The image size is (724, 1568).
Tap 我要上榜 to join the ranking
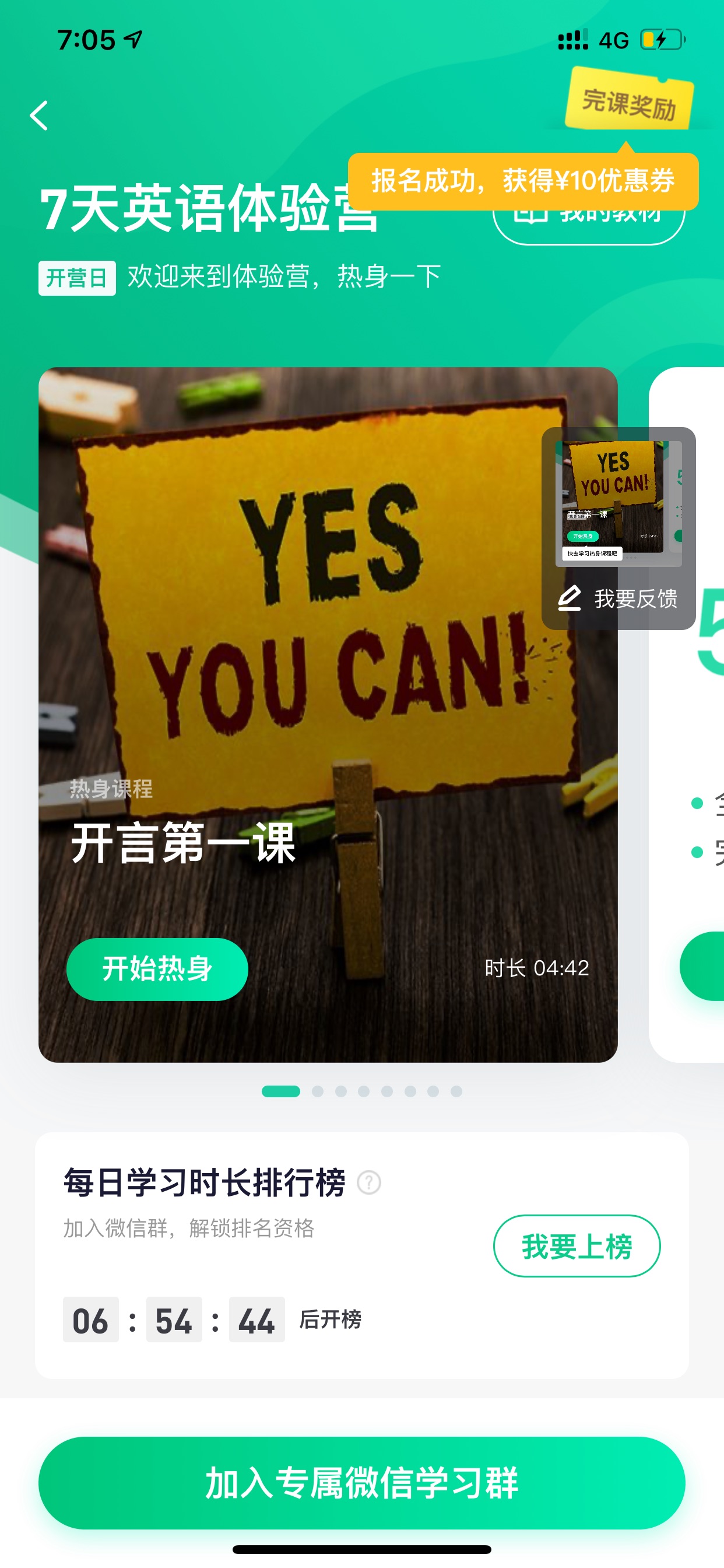point(576,1245)
